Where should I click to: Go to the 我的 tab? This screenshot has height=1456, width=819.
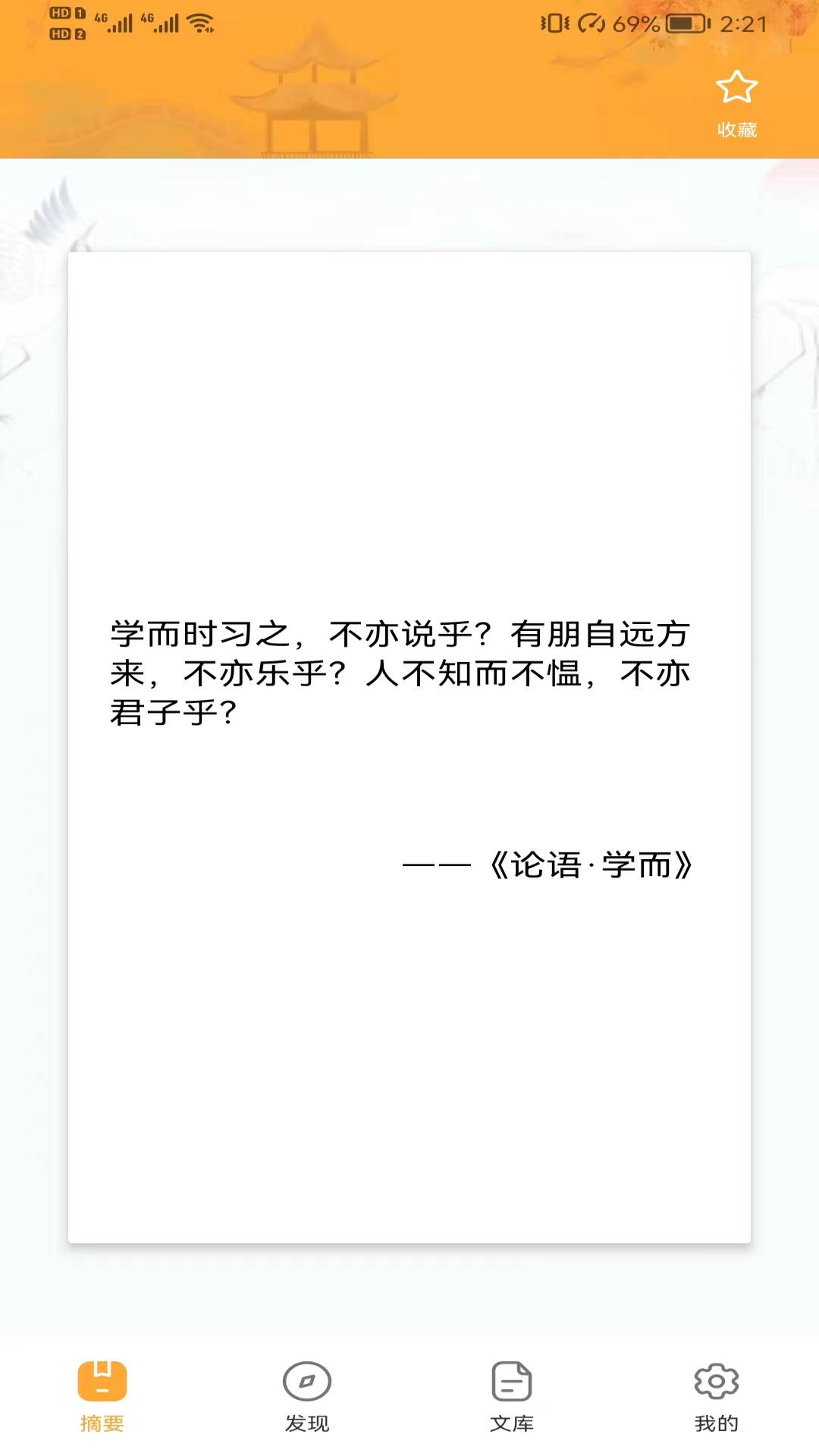point(716,1395)
